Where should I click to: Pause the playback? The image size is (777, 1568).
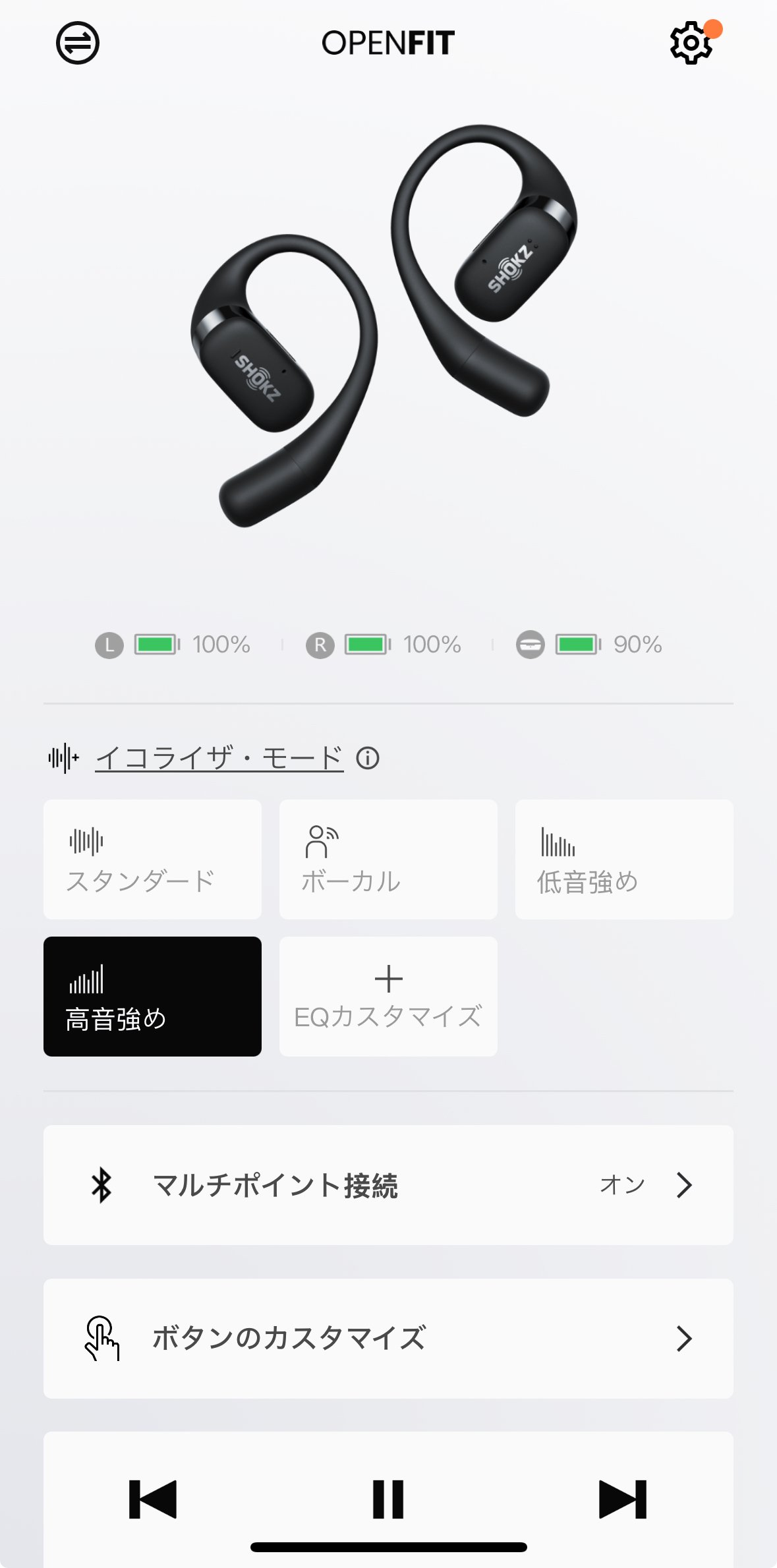click(388, 1499)
